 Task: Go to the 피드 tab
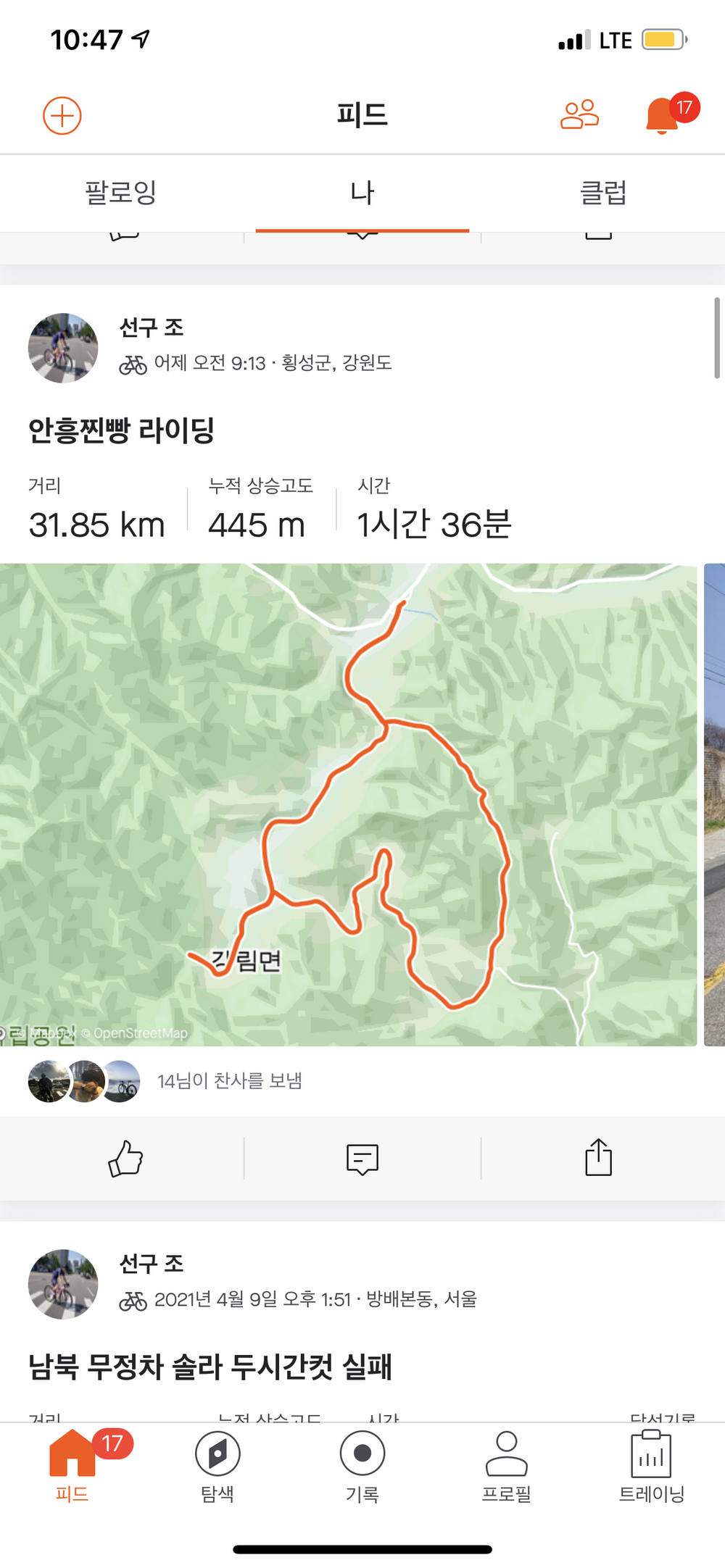click(72, 1465)
